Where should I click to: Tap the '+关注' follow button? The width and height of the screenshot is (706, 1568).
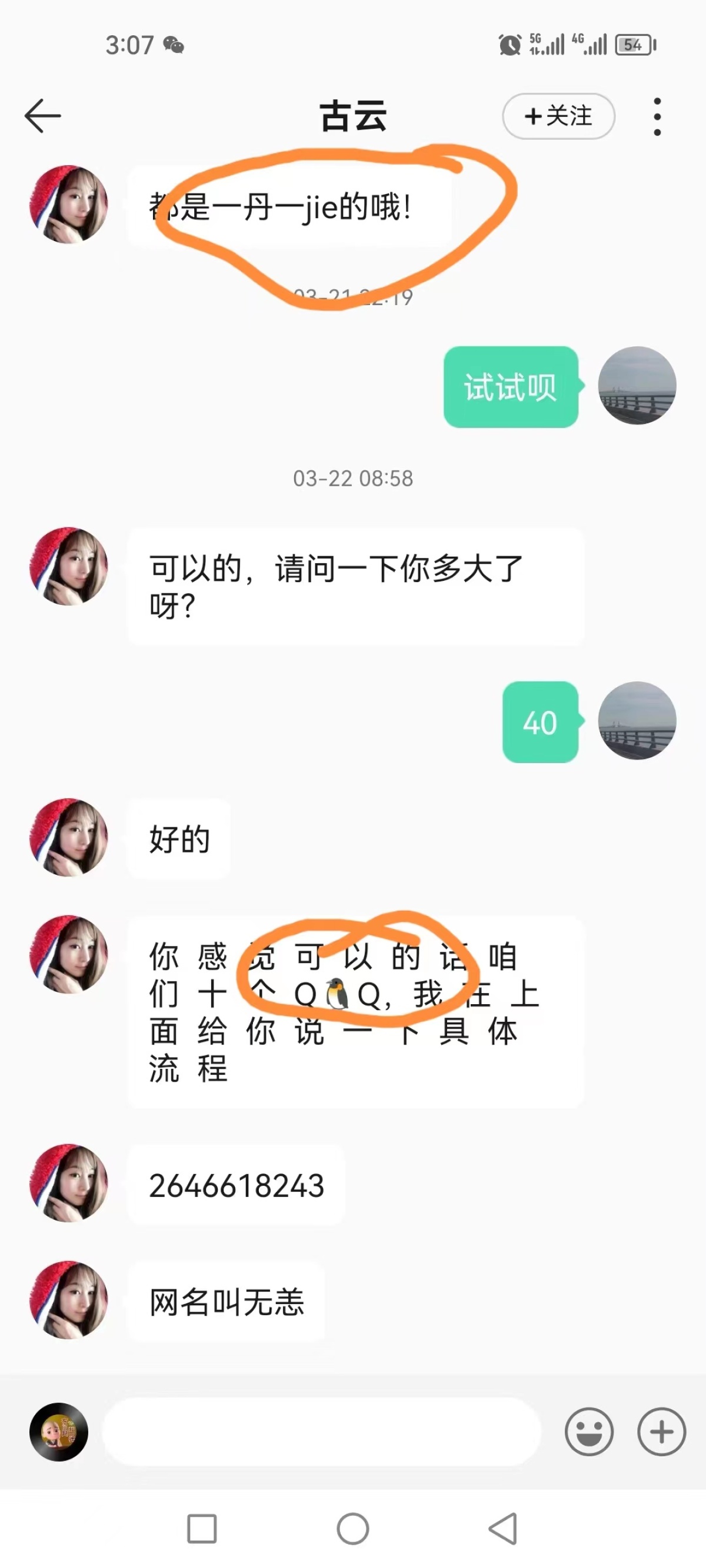pyautogui.click(x=557, y=116)
